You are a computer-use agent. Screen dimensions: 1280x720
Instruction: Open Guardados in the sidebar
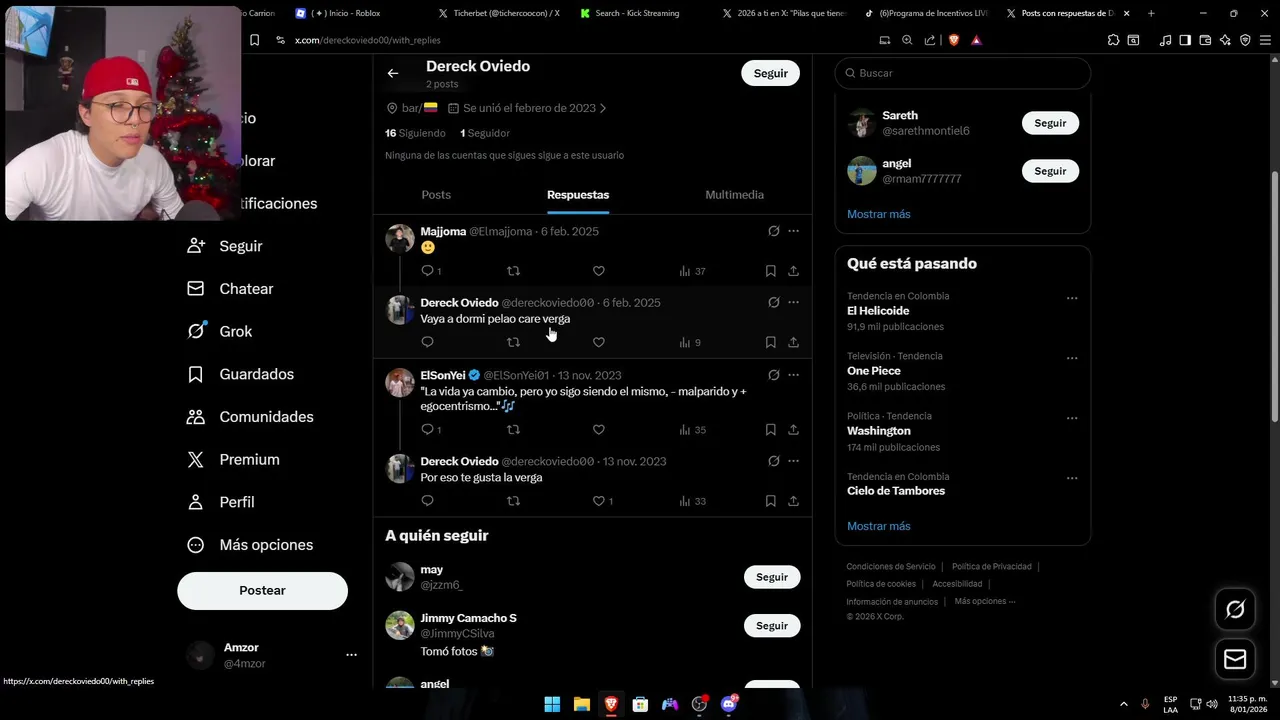click(x=256, y=374)
